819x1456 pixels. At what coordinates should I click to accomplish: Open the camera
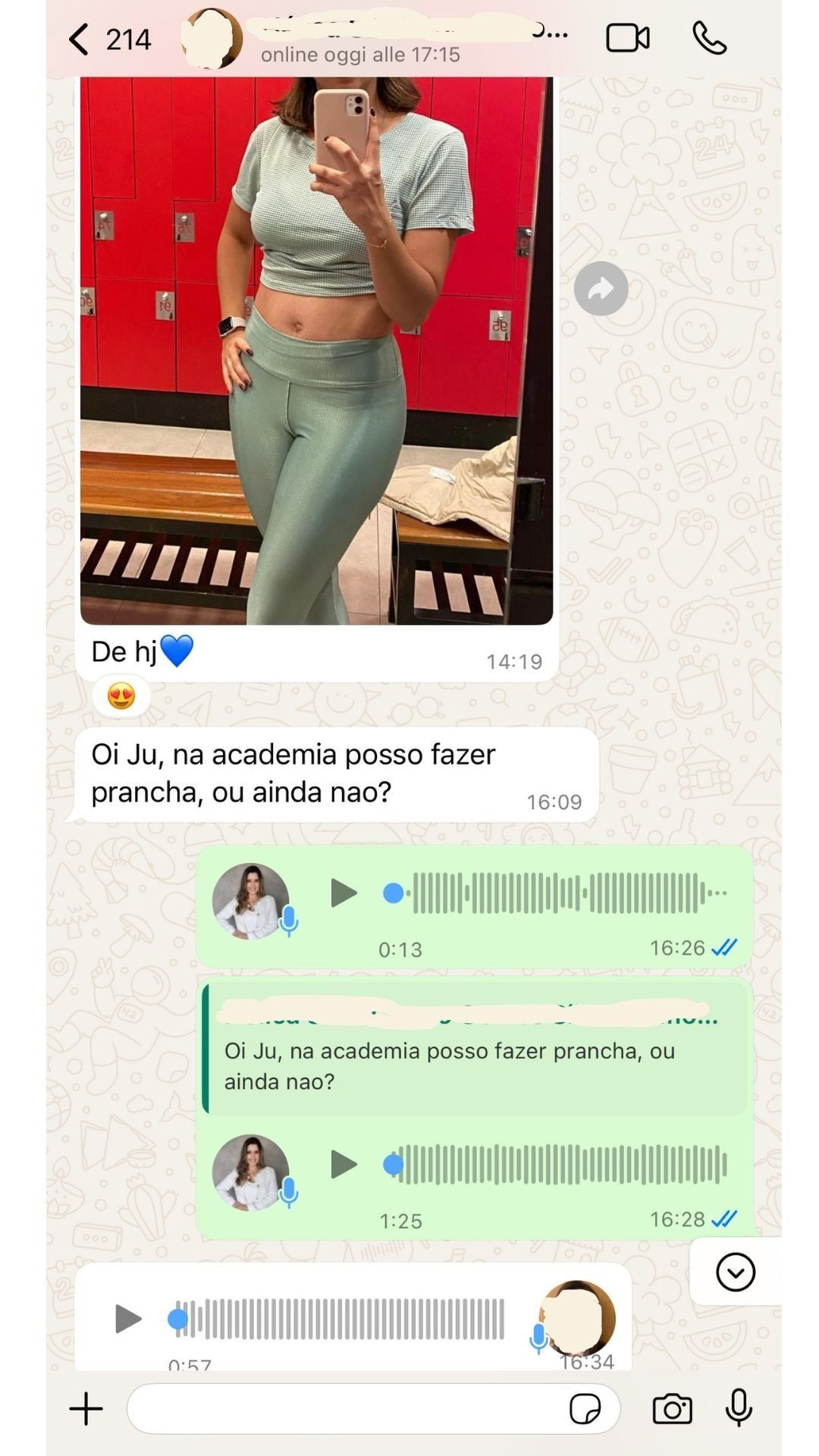click(672, 1409)
